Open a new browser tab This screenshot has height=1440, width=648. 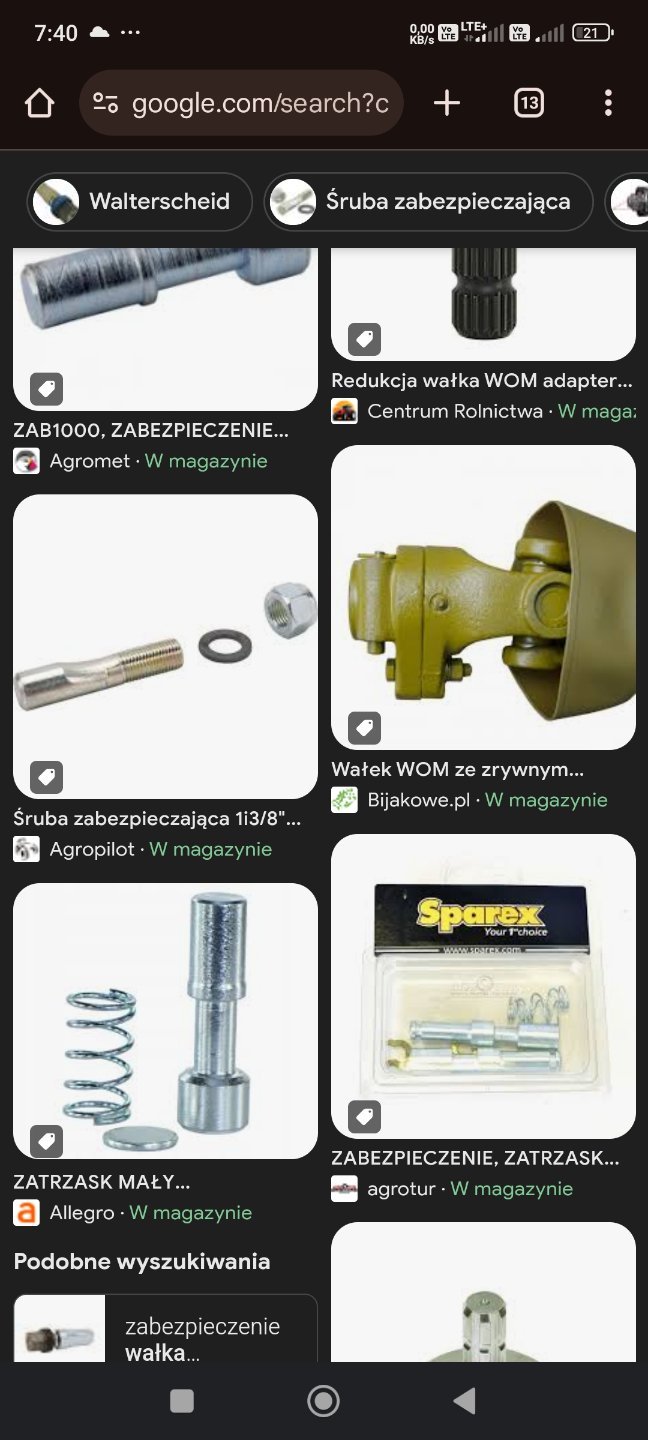(x=447, y=103)
